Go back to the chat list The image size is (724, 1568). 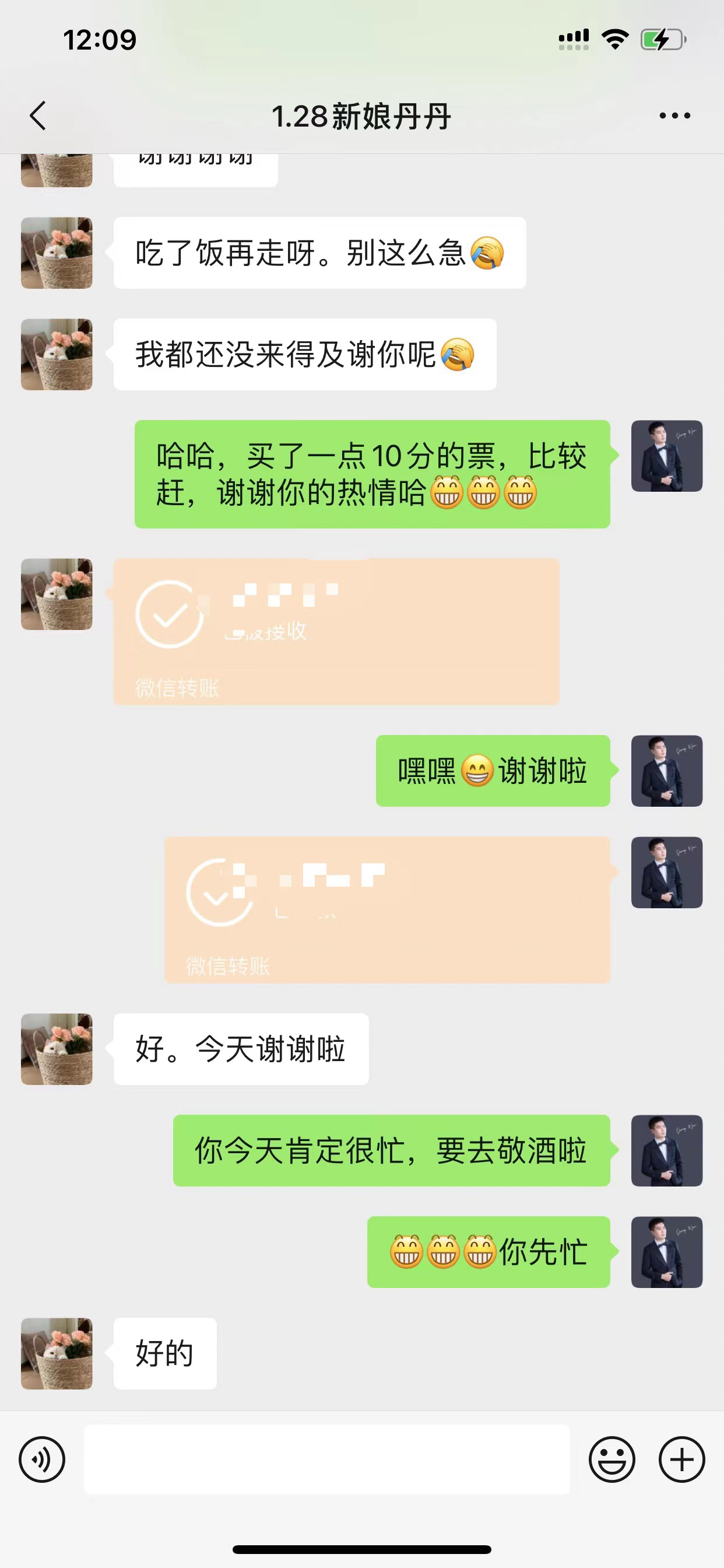tap(38, 116)
